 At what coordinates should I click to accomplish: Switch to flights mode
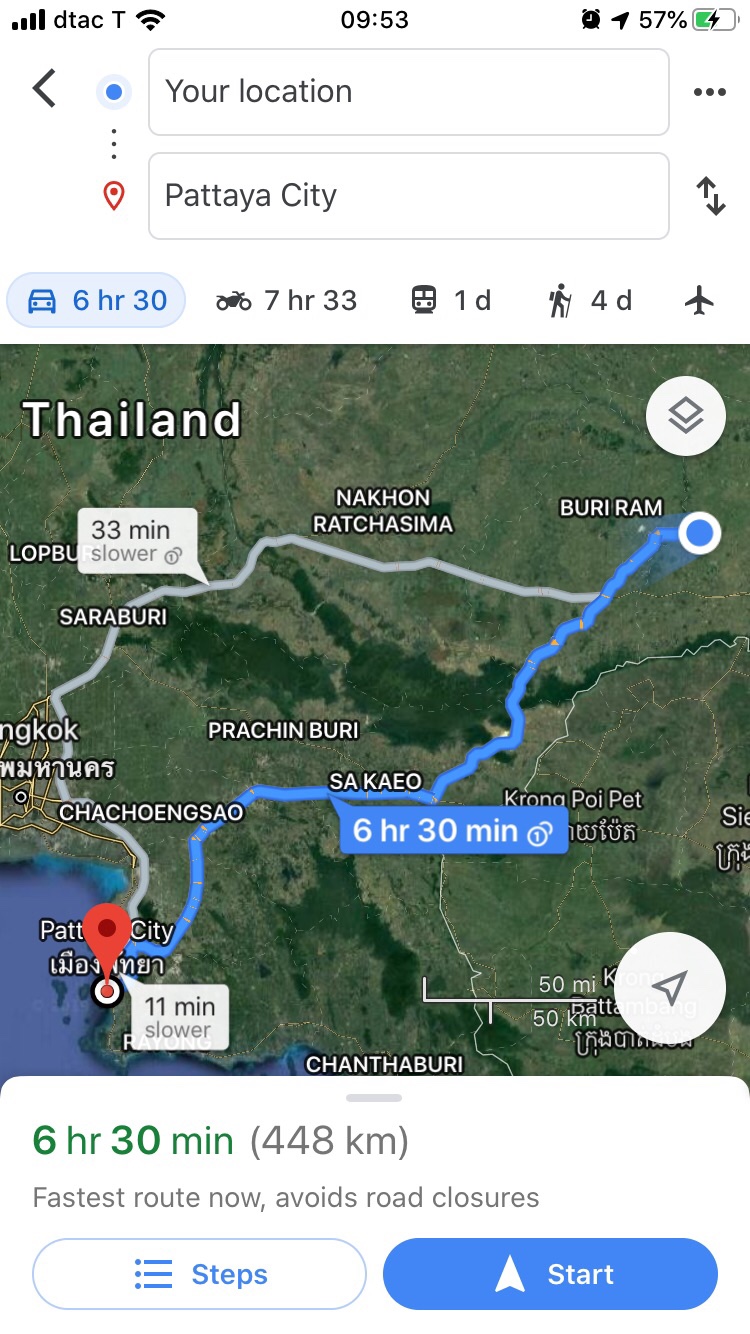(x=701, y=300)
